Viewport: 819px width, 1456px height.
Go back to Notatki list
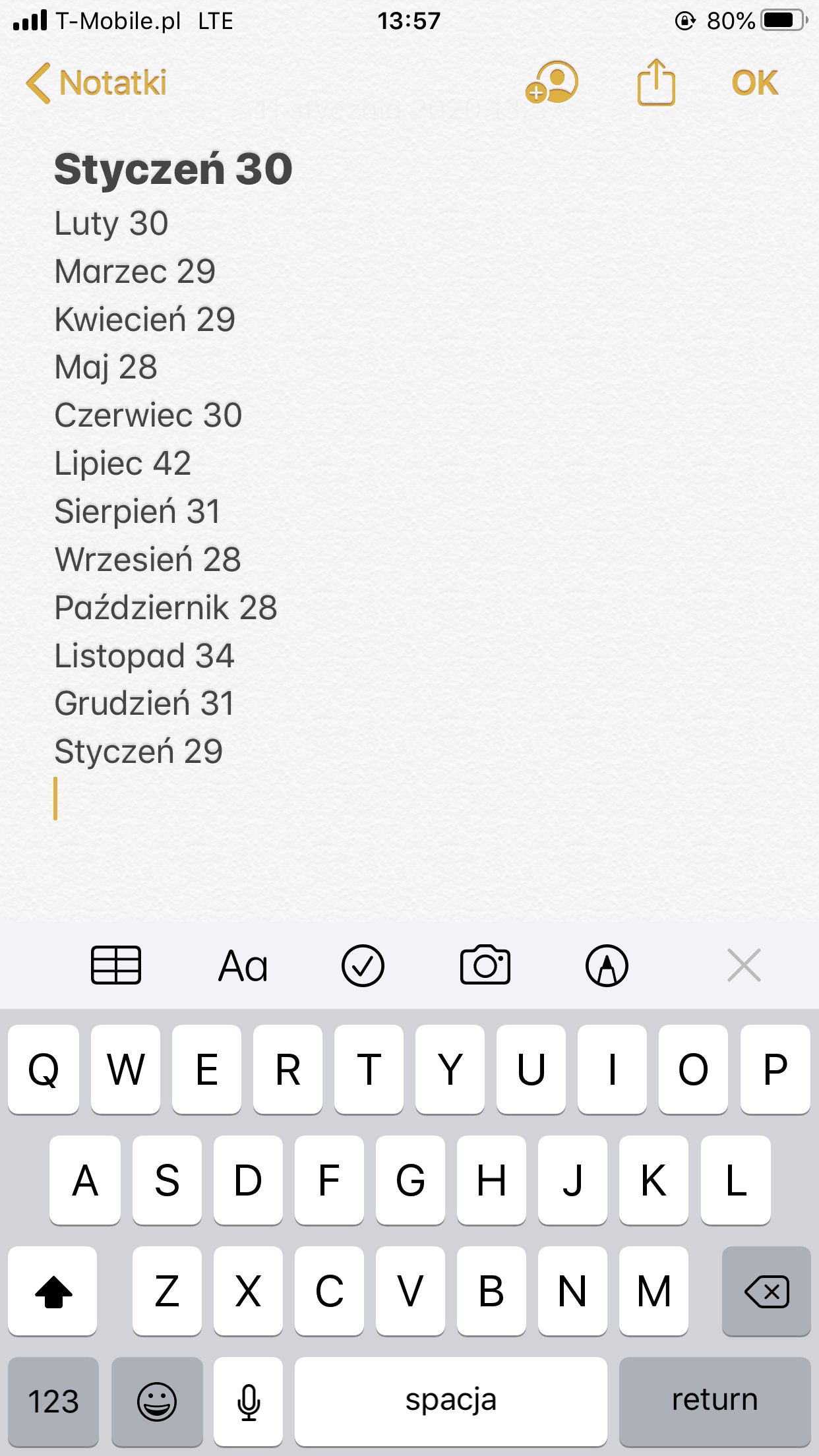coord(96,83)
